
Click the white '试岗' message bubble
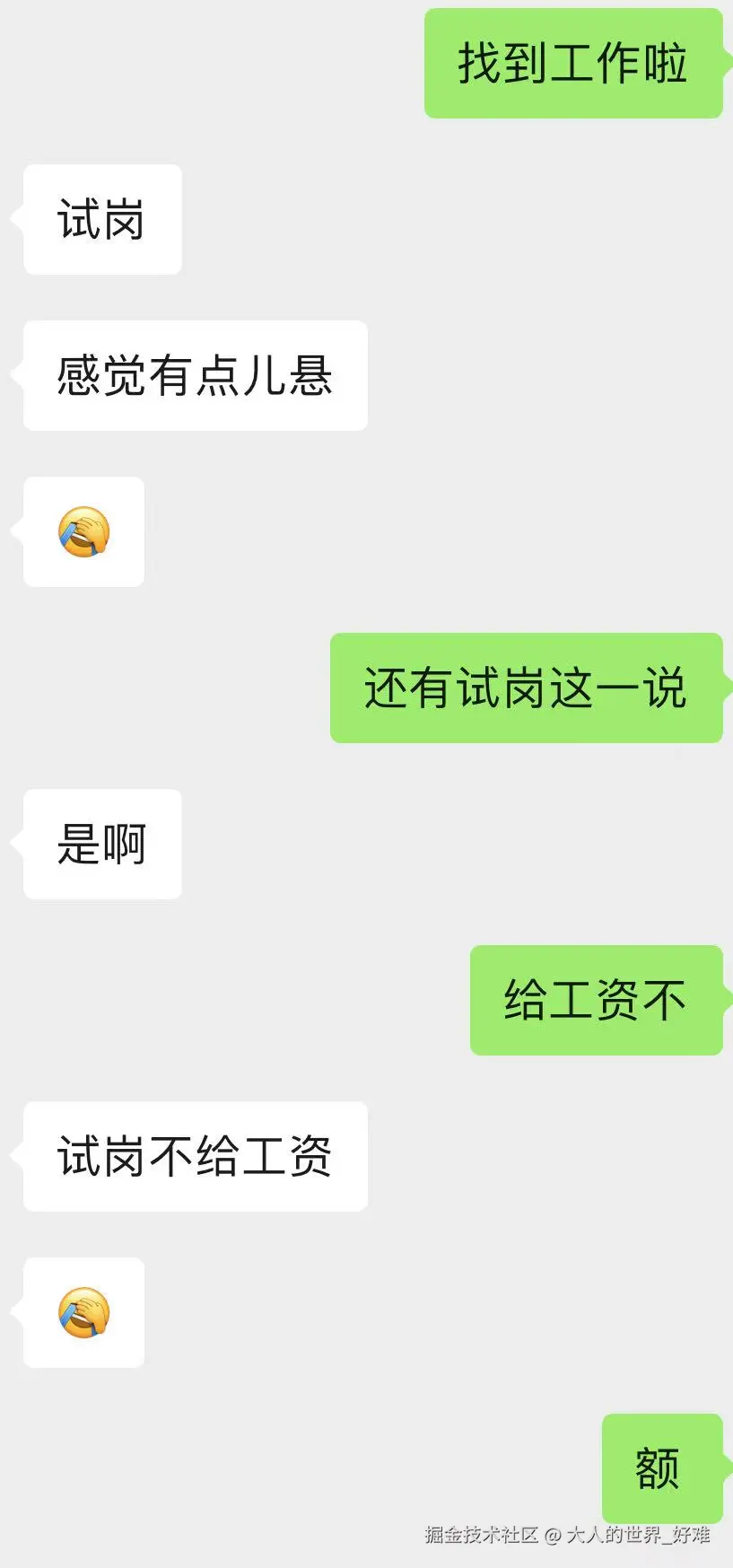pos(101,218)
